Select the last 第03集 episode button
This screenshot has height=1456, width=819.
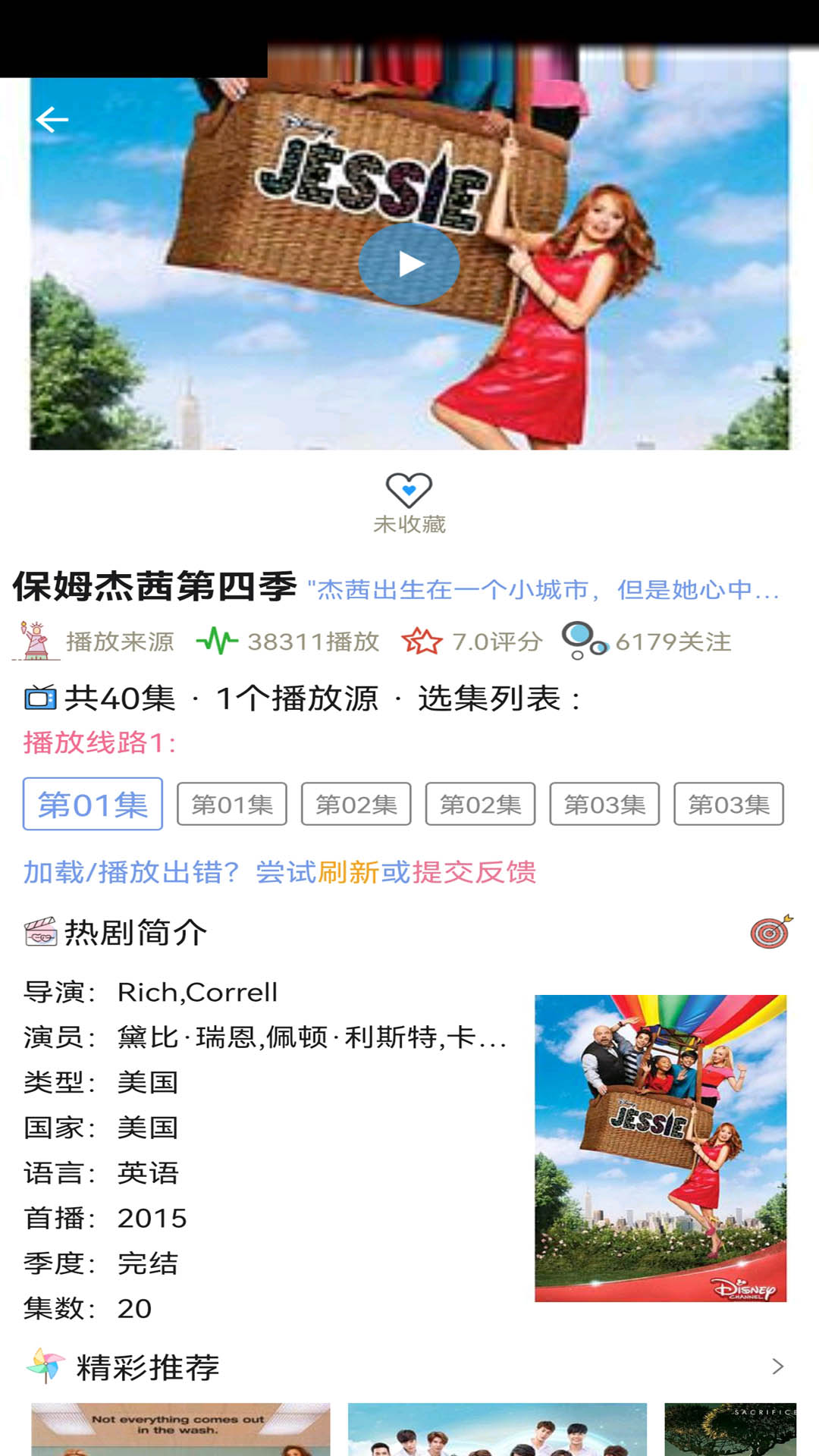(x=728, y=804)
